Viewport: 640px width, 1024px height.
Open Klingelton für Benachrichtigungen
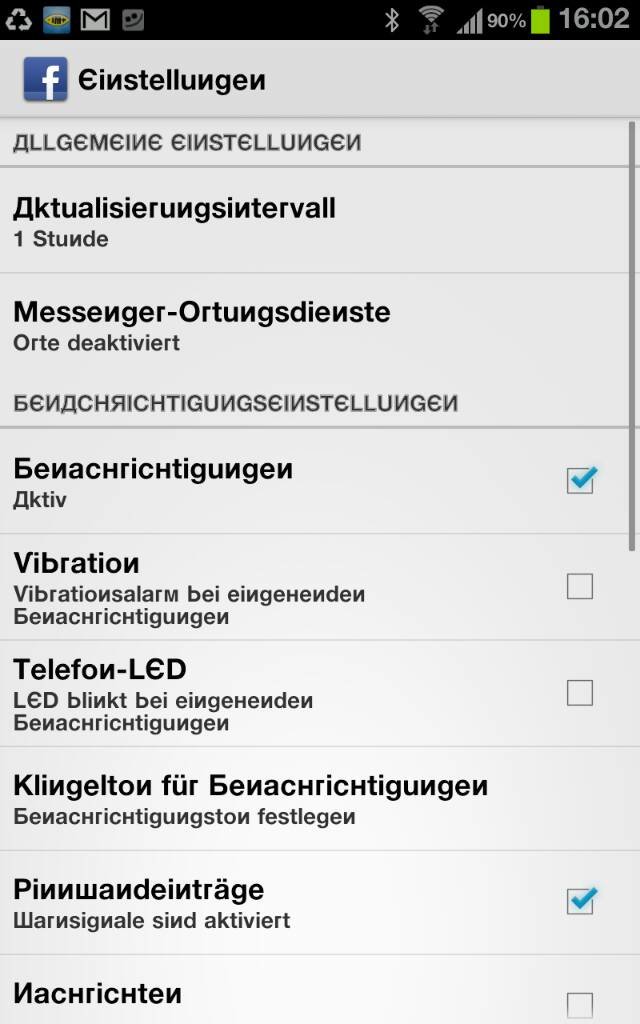pos(320,799)
